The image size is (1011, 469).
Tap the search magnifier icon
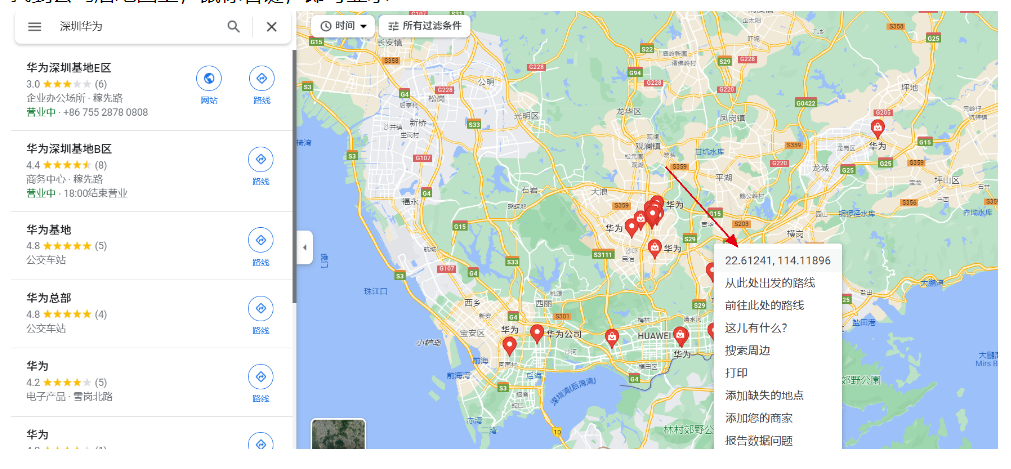click(234, 27)
